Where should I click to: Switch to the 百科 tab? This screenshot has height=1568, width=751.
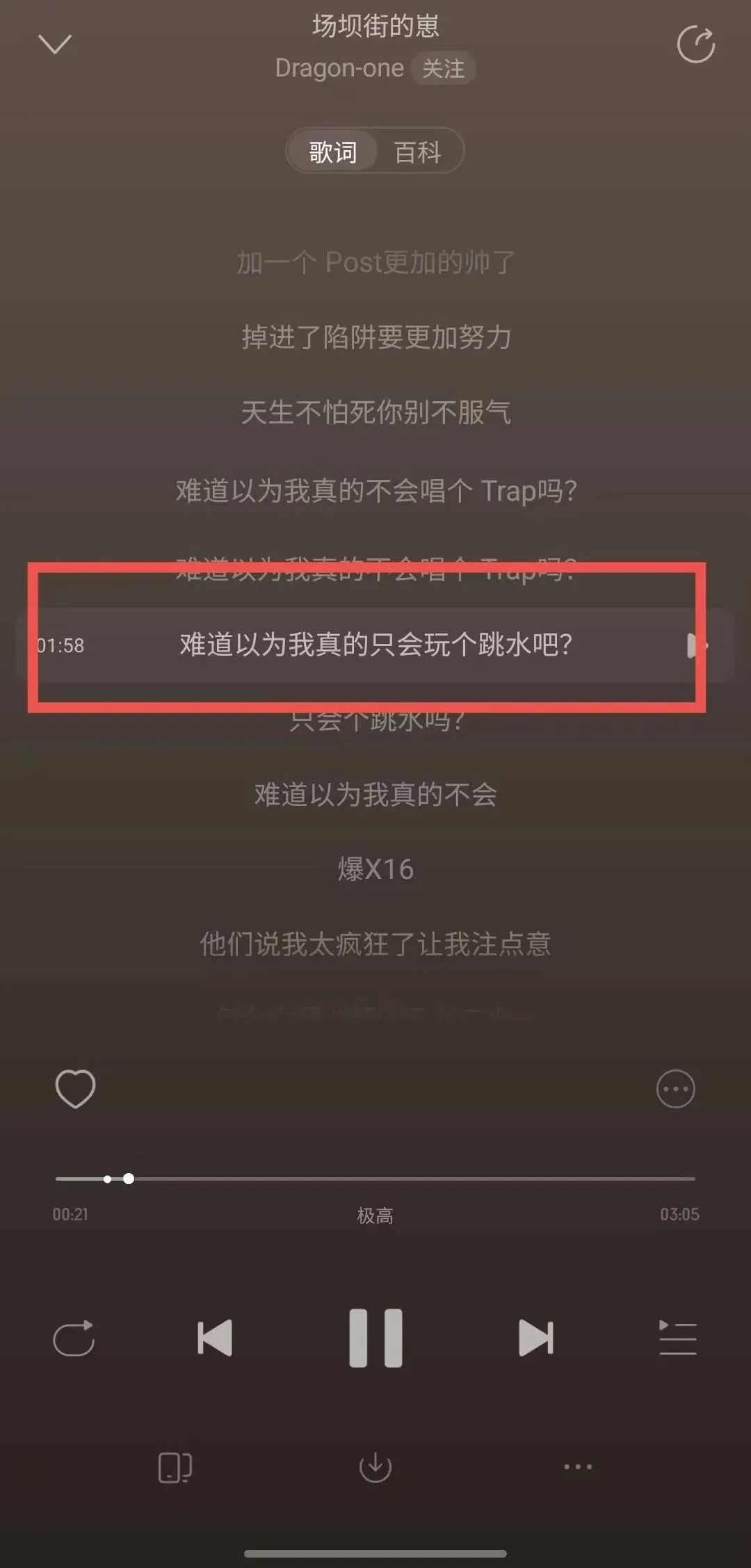417,151
